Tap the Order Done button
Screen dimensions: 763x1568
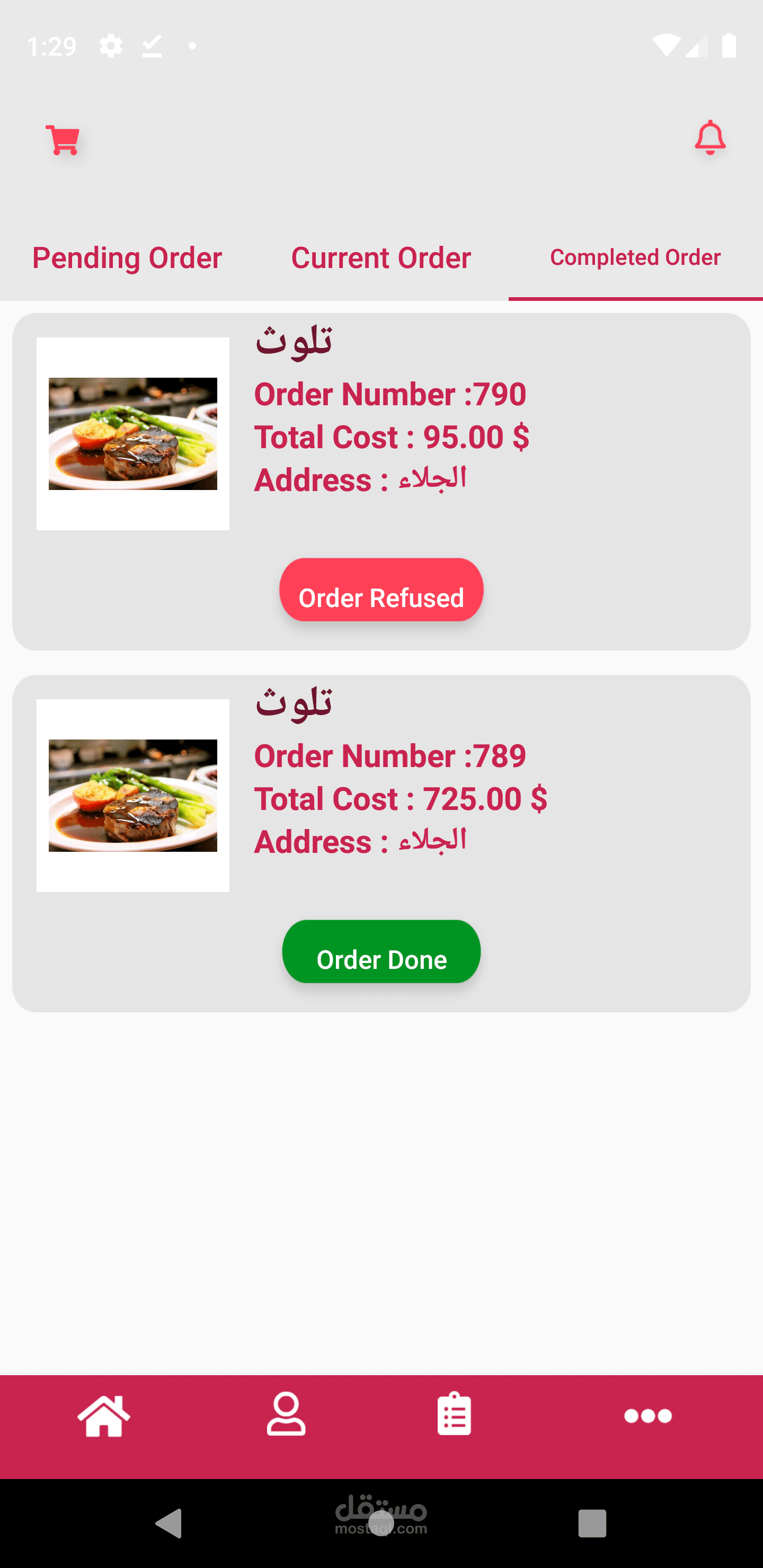pyautogui.click(x=381, y=952)
